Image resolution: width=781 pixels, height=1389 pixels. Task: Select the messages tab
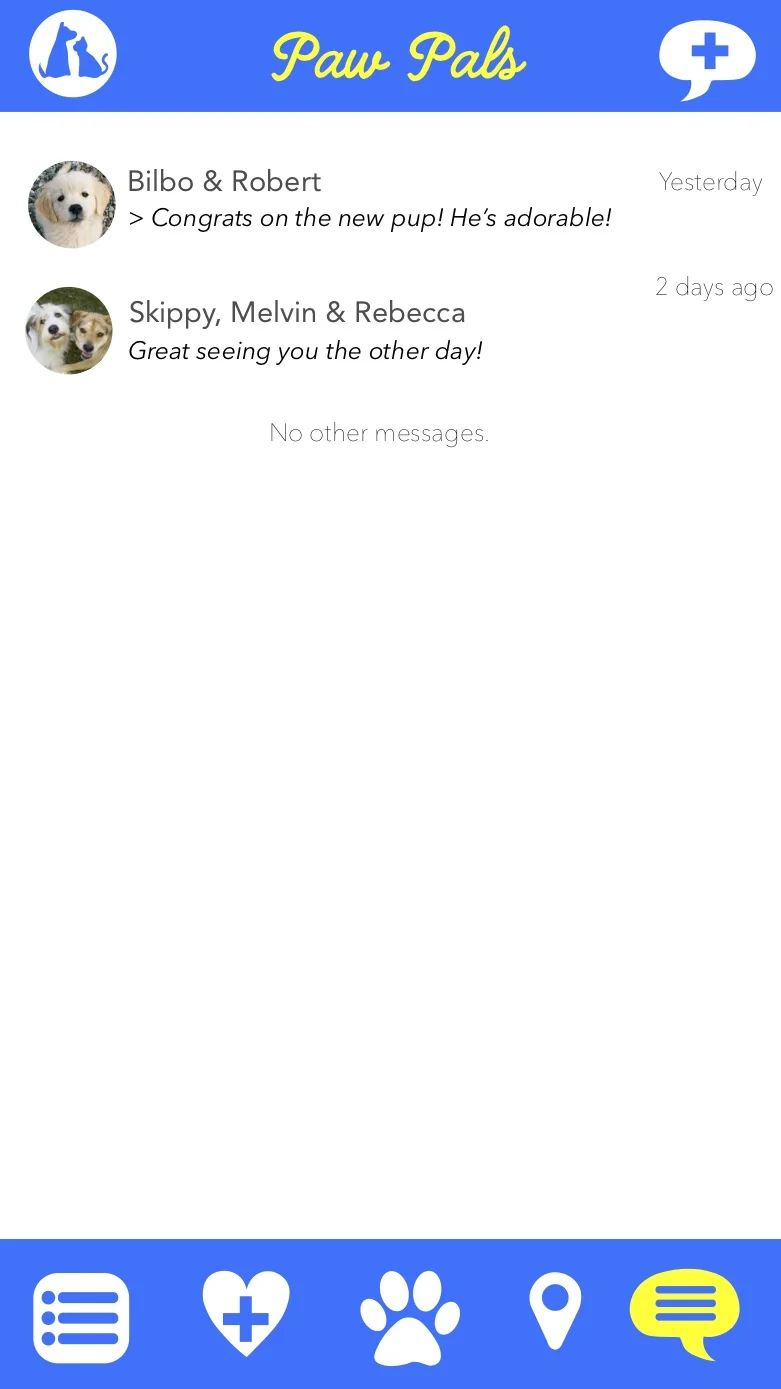pos(685,1311)
